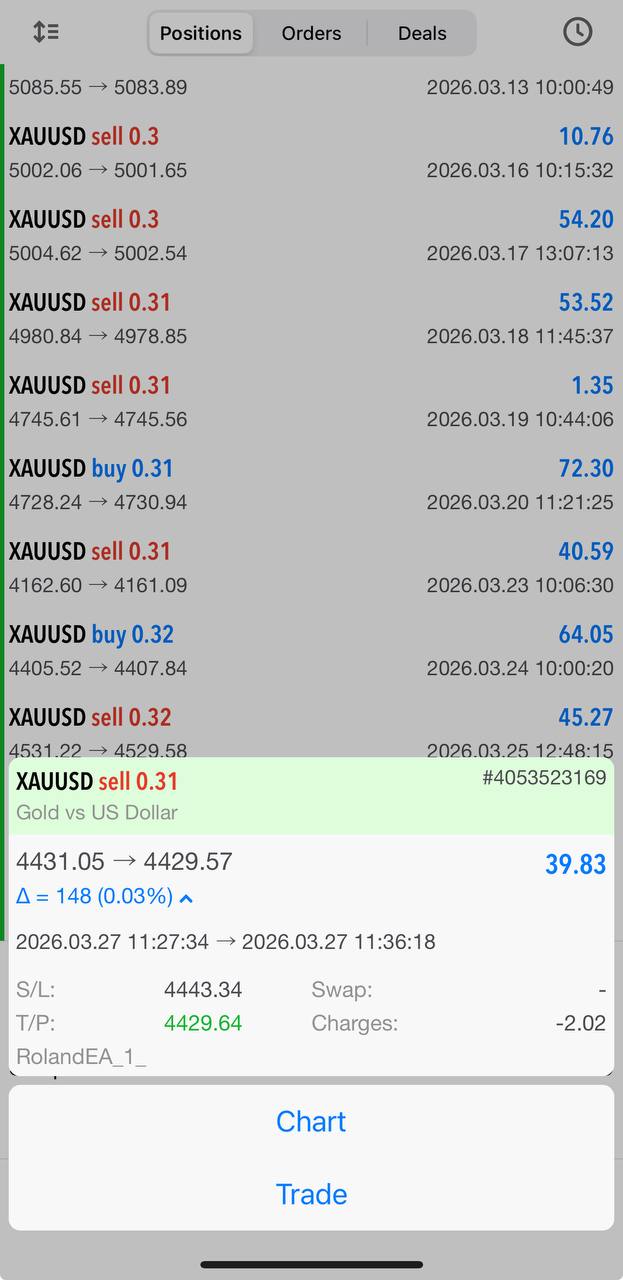Viewport: 623px width, 1280px height.
Task: Select the Trade action
Action: [311, 1194]
